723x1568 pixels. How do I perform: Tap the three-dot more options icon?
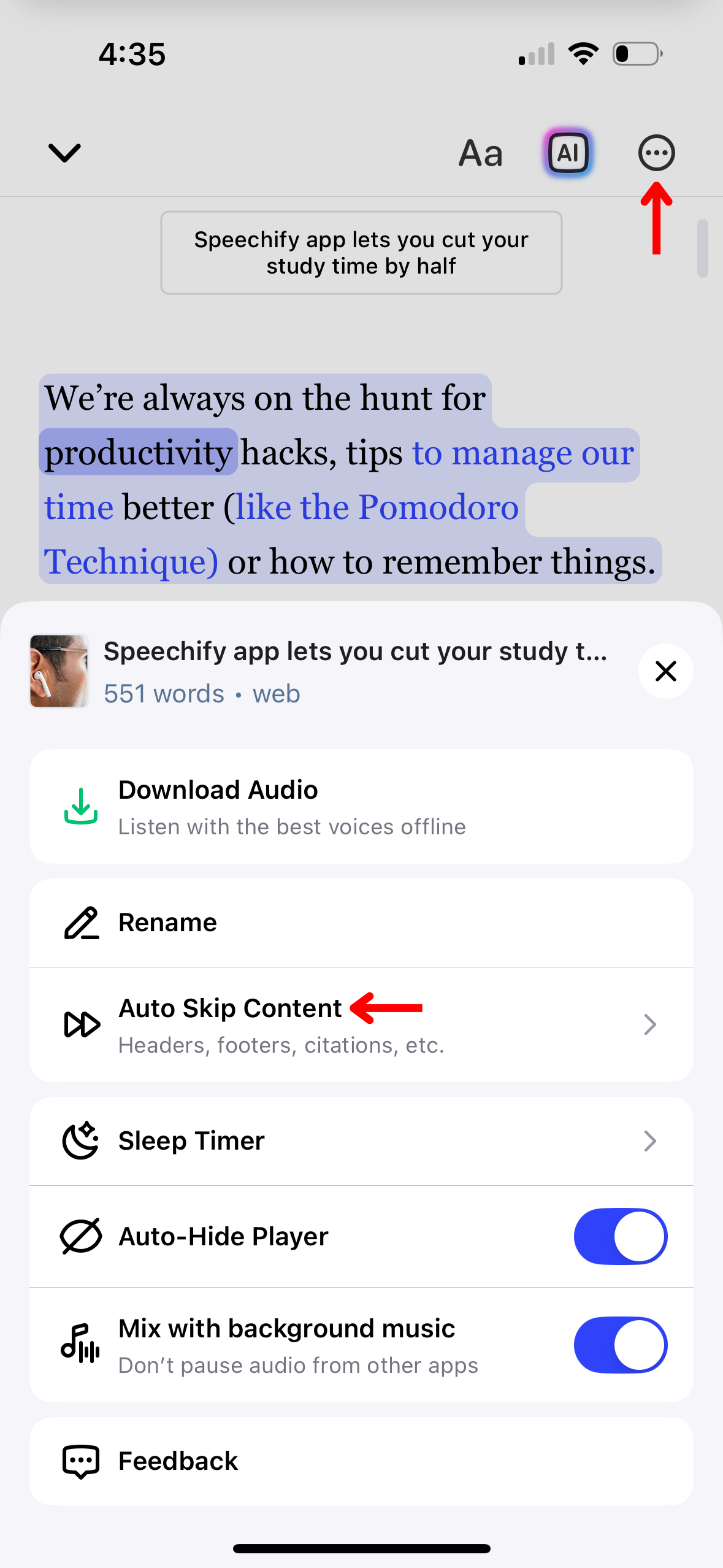coord(656,153)
